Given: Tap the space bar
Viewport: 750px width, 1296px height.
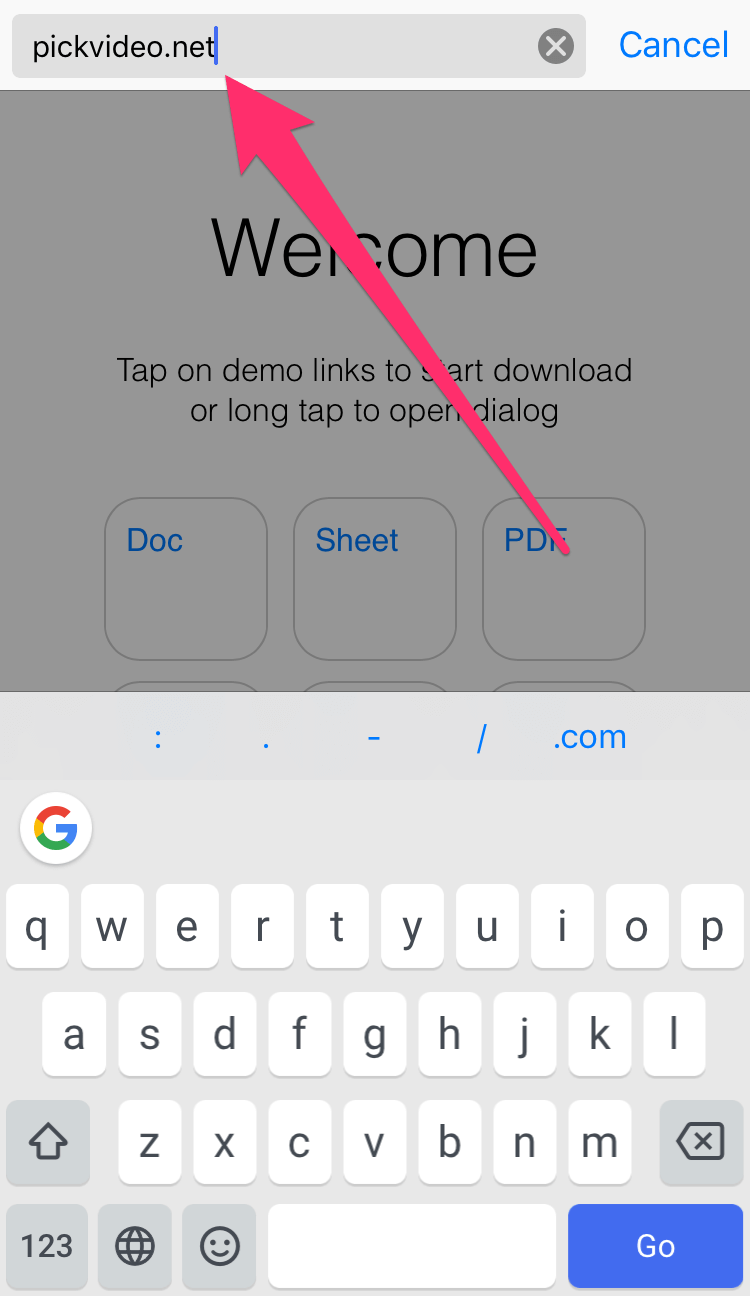Looking at the screenshot, I should [x=412, y=1245].
